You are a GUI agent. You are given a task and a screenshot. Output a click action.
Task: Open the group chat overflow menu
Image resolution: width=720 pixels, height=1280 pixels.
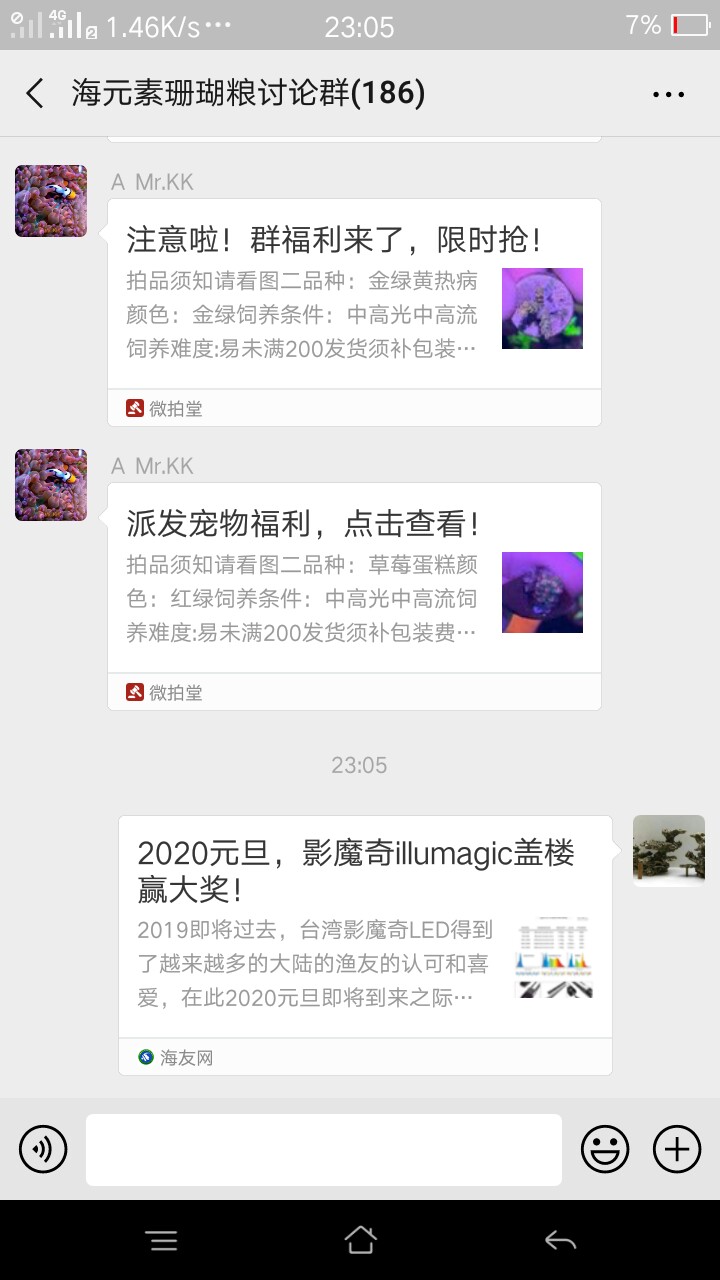click(x=668, y=94)
